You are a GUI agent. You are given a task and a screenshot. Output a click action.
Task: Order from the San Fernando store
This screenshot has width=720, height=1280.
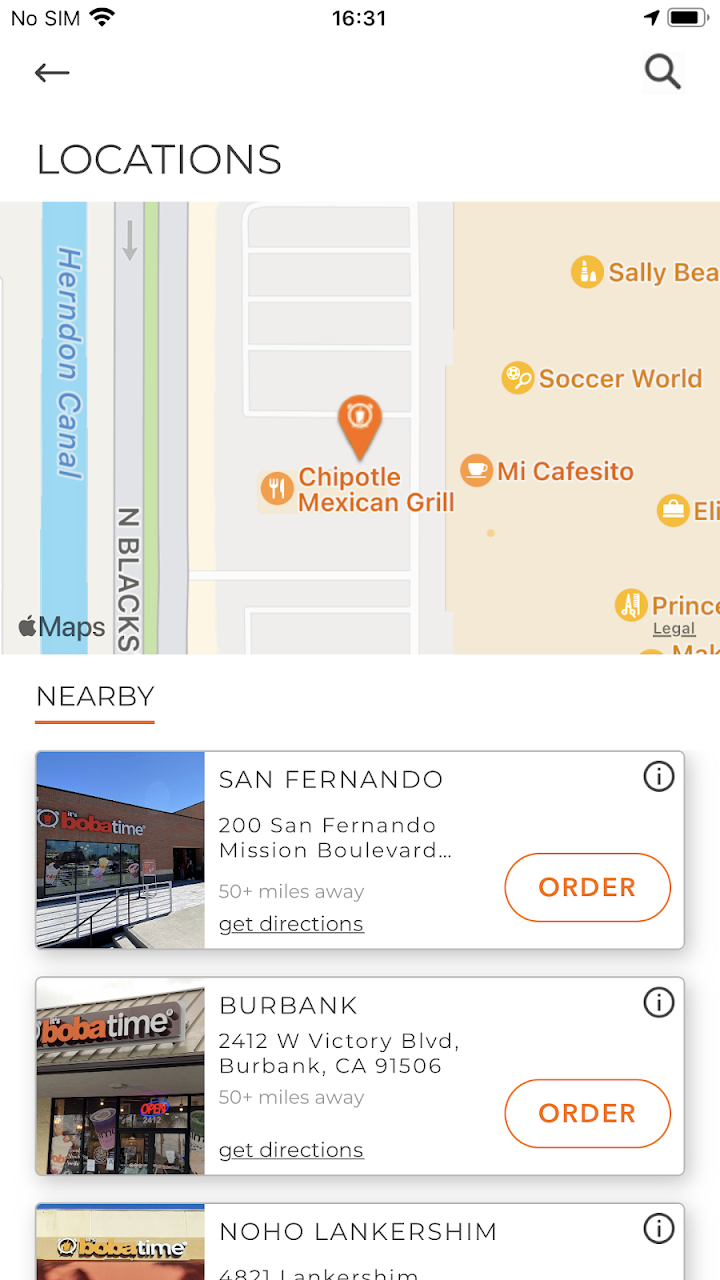587,887
